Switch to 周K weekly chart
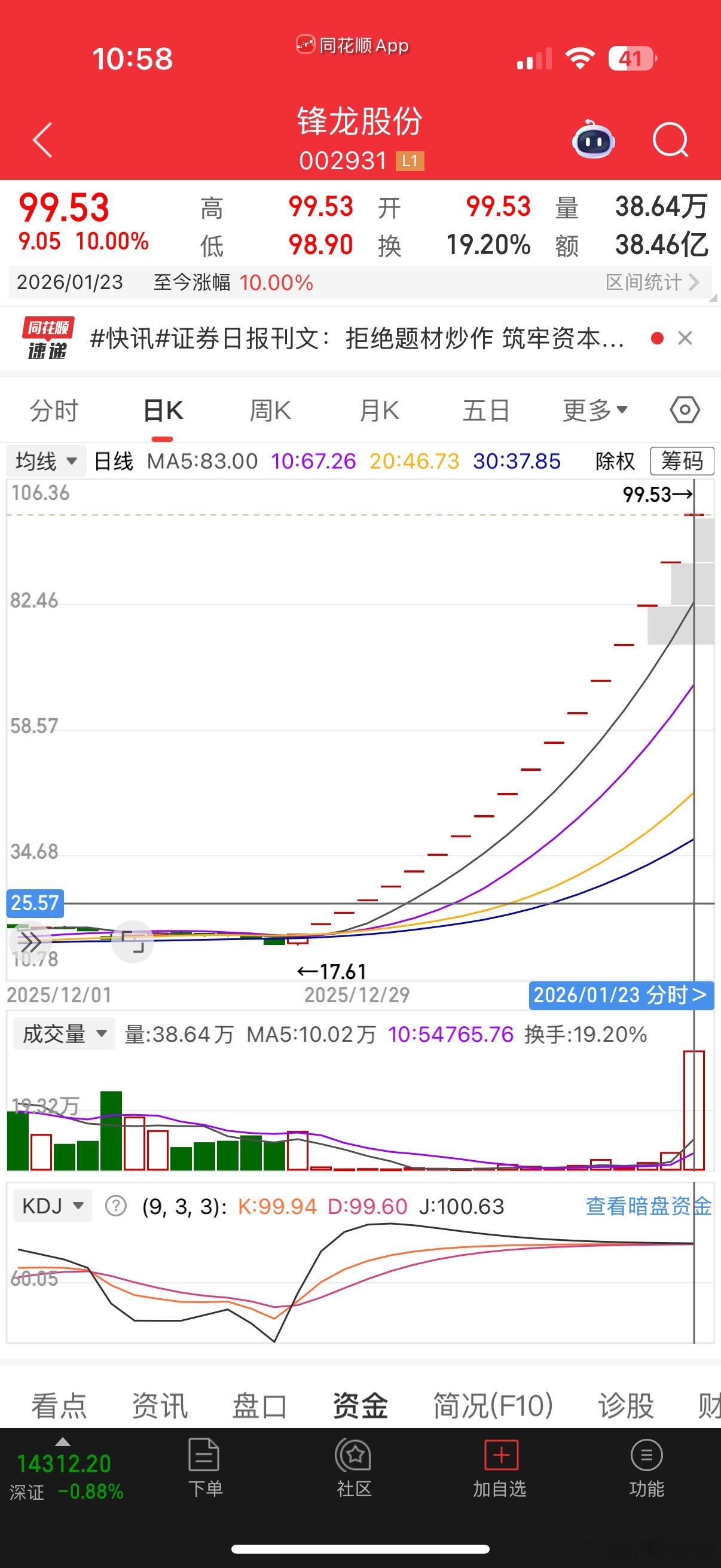Screen dimensions: 721x1568 tap(270, 411)
